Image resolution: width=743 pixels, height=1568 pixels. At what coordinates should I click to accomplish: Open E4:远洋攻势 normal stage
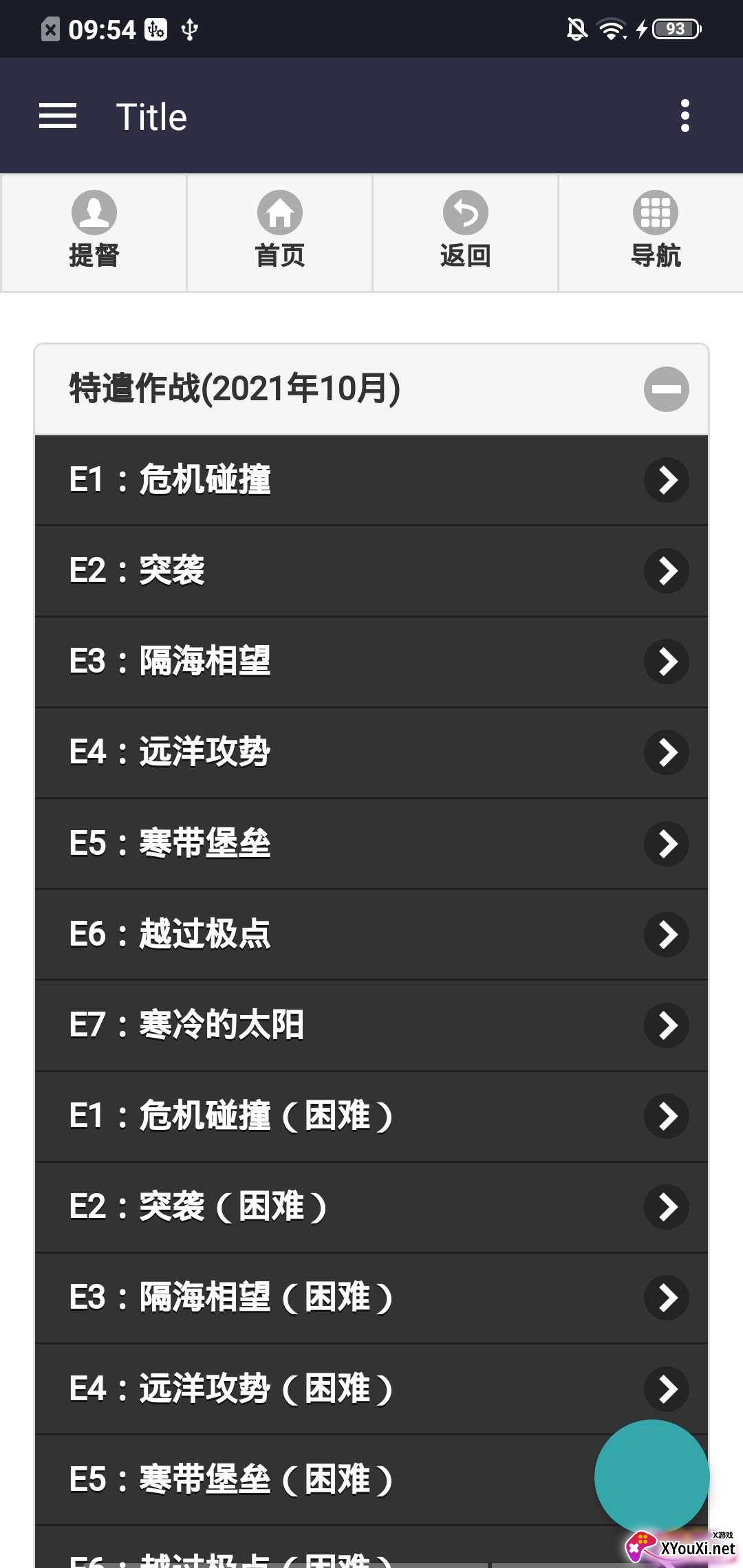click(371, 752)
